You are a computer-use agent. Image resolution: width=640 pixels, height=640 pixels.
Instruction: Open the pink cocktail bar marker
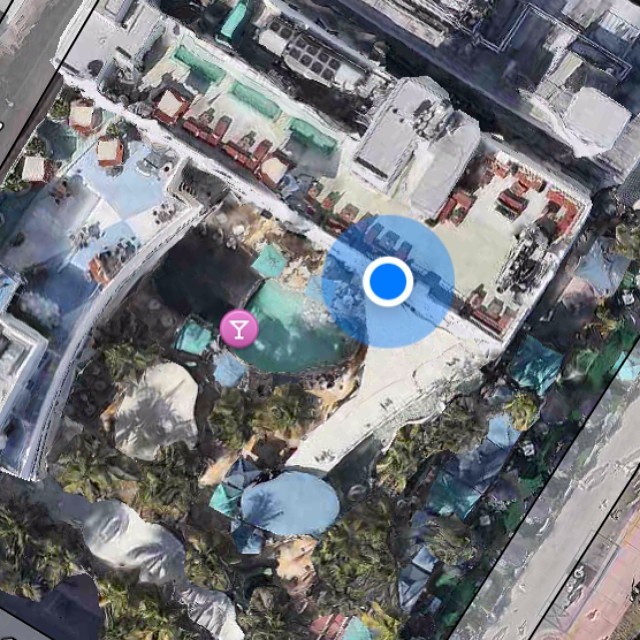point(238,328)
